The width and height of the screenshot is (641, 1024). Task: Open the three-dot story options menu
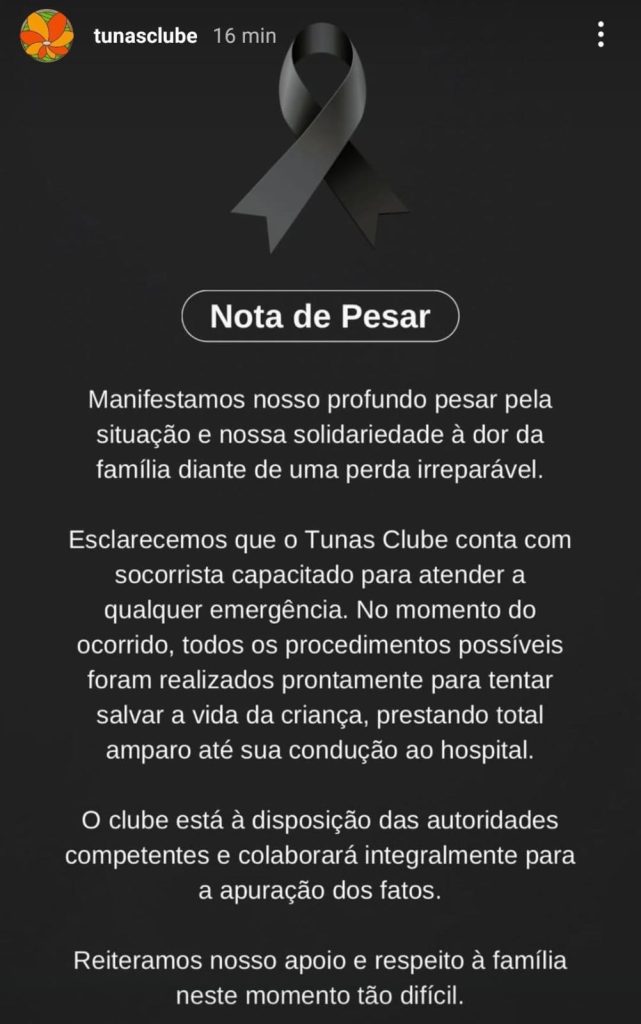[x=601, y=35]
